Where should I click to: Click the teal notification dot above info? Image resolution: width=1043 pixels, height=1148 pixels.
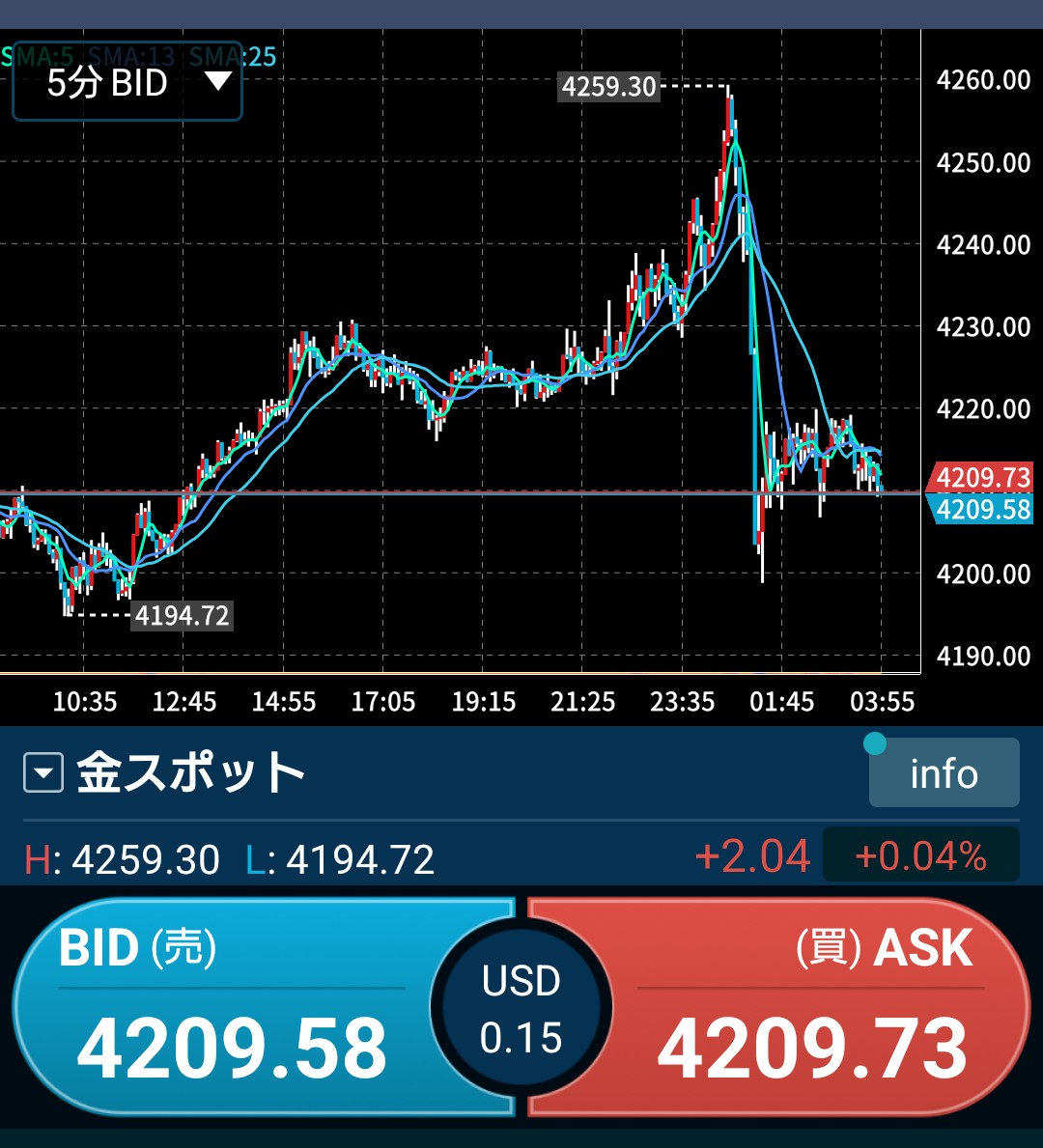coord(875,742)
